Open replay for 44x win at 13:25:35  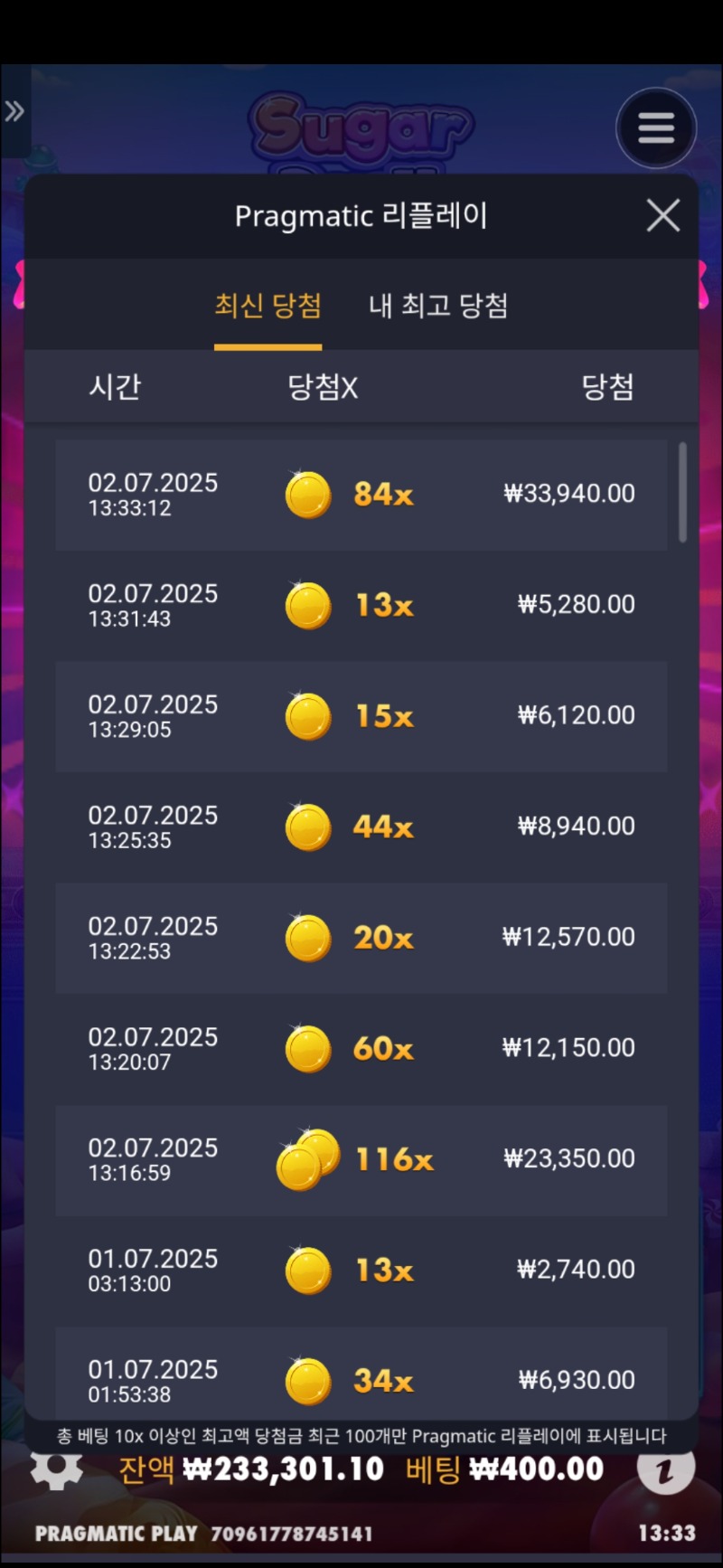coord(361,827)
